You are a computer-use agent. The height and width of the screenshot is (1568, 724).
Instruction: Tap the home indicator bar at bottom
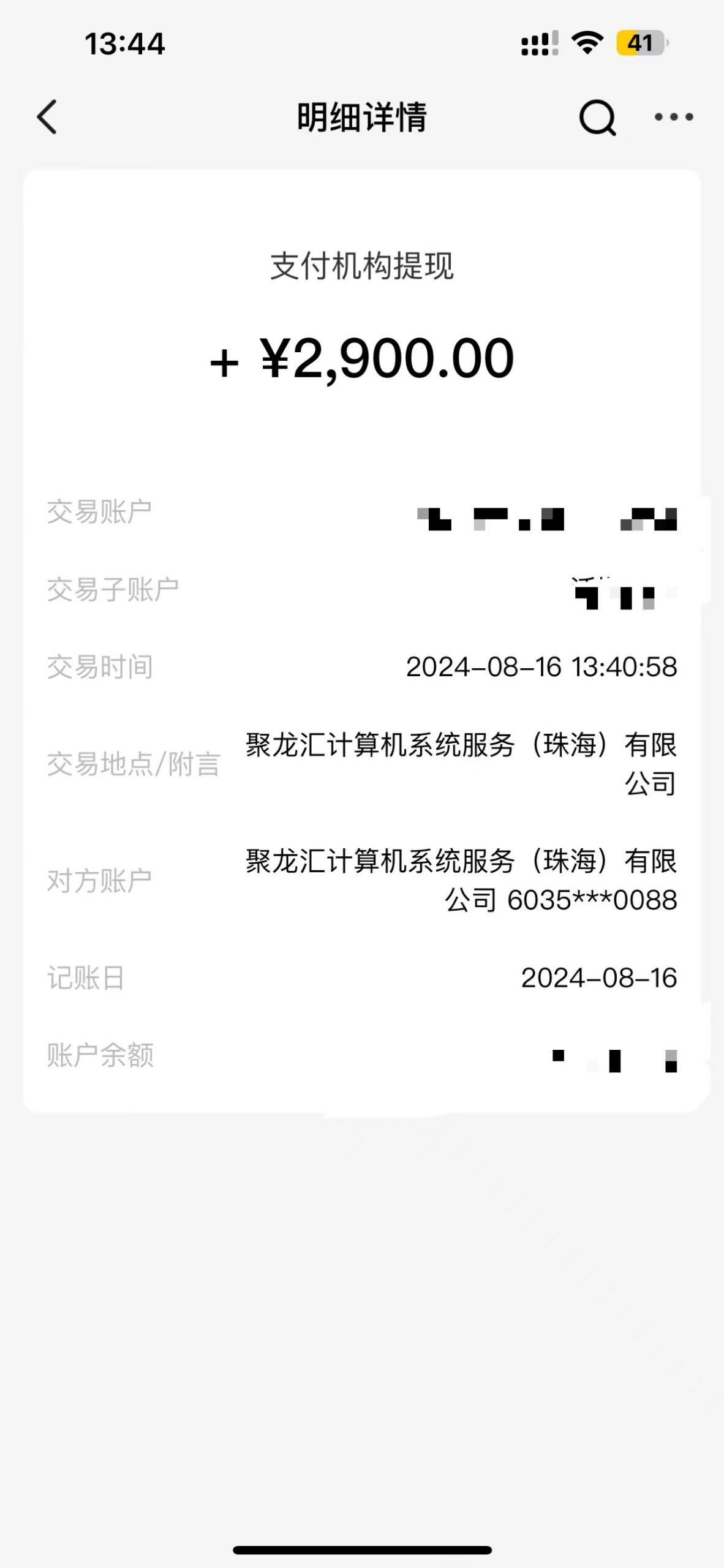pyautogui.click(x=362, y=1551)
